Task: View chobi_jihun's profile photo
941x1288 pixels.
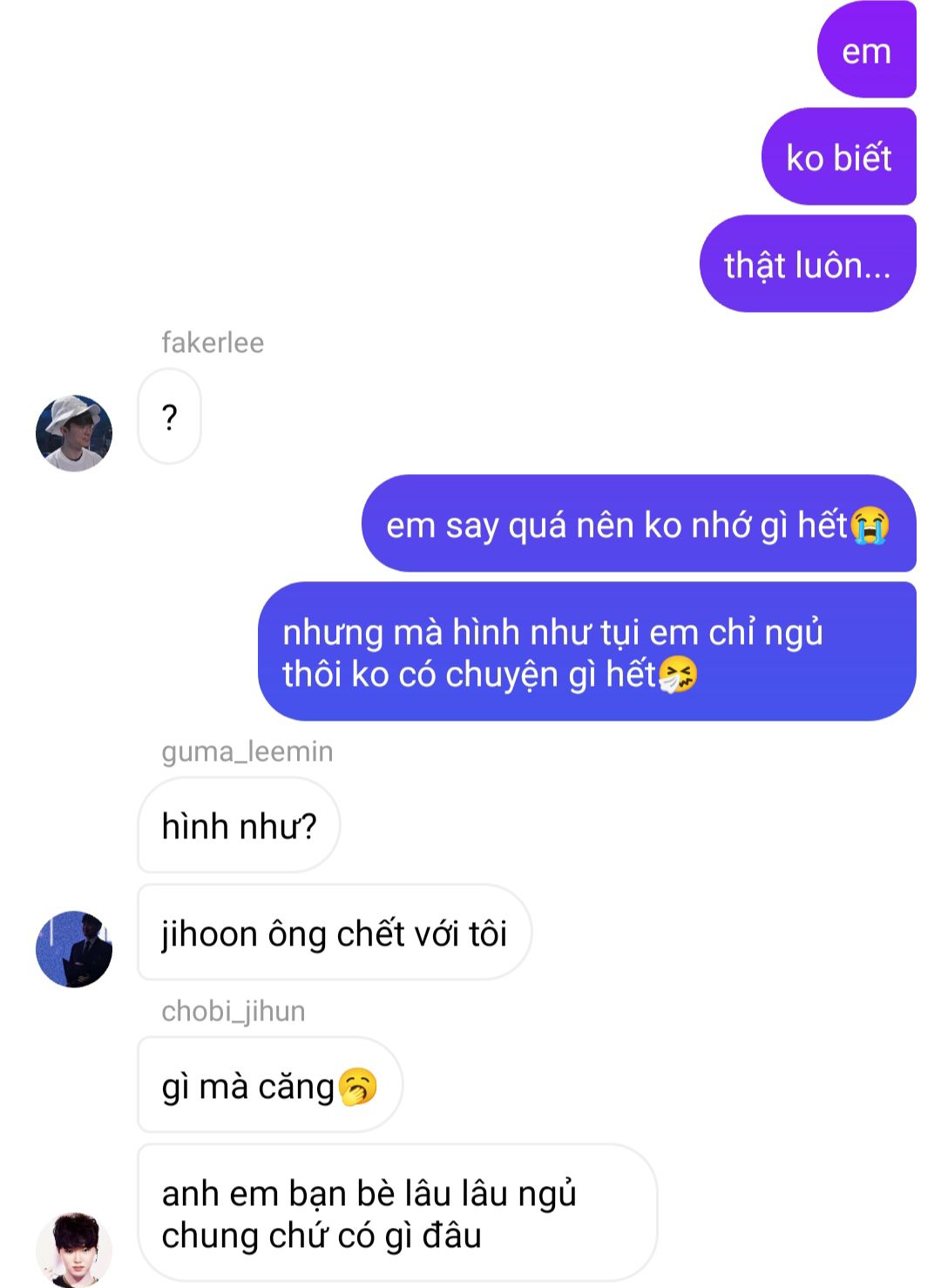Action: click(x=74, y=1249)
